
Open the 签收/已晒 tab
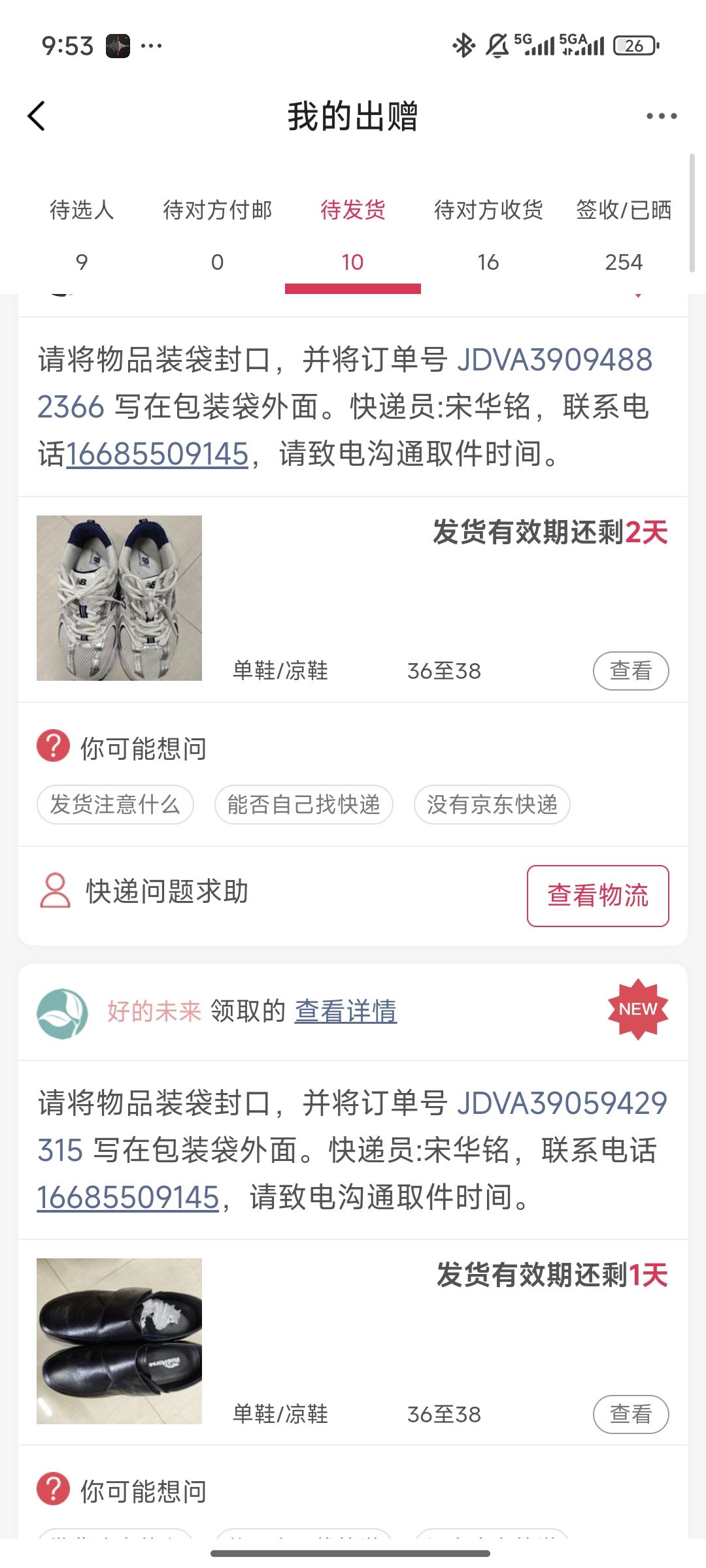tap(624, 234)
